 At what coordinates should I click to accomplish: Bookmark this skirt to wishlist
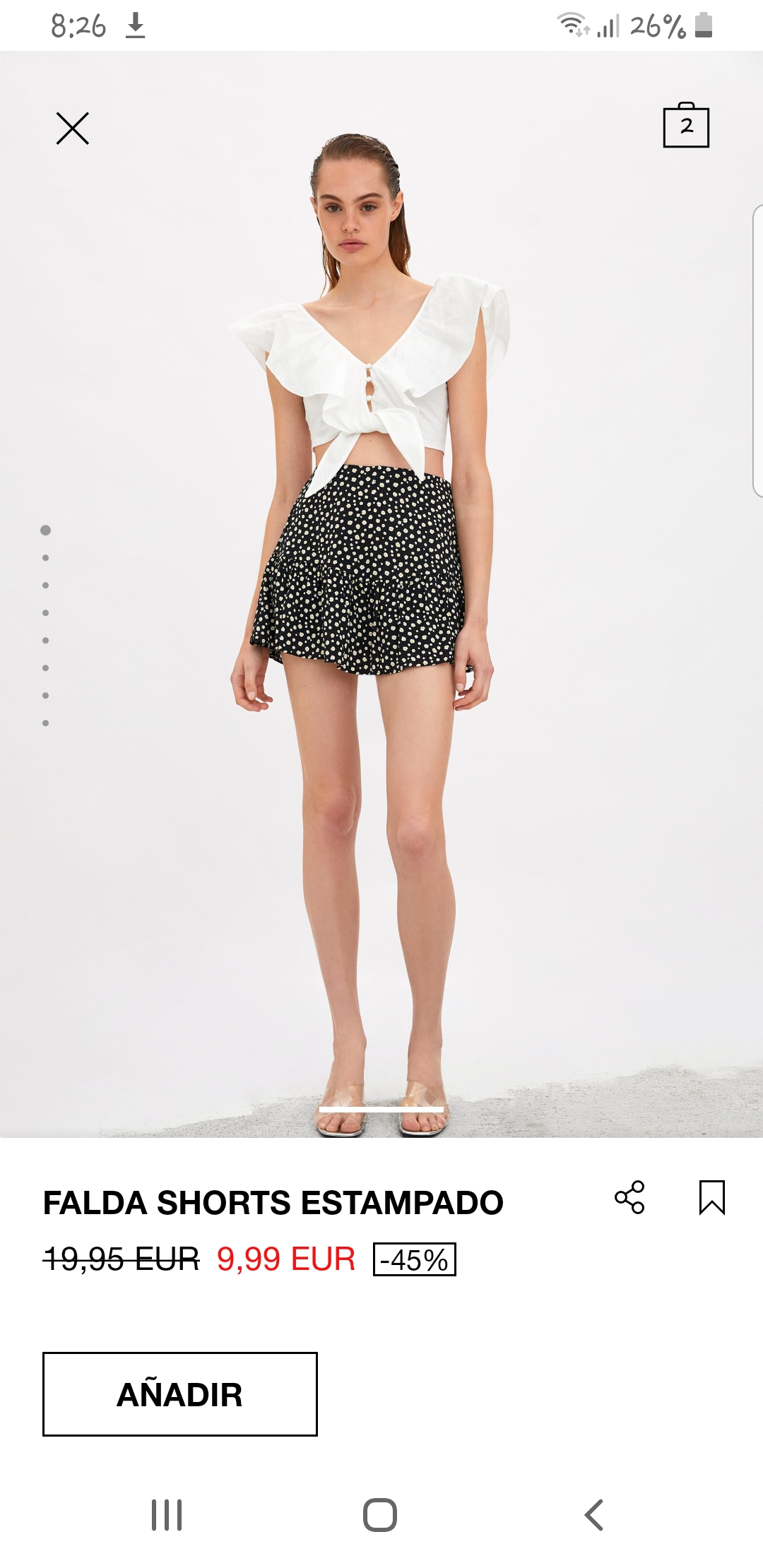(x=711, y=1197)
